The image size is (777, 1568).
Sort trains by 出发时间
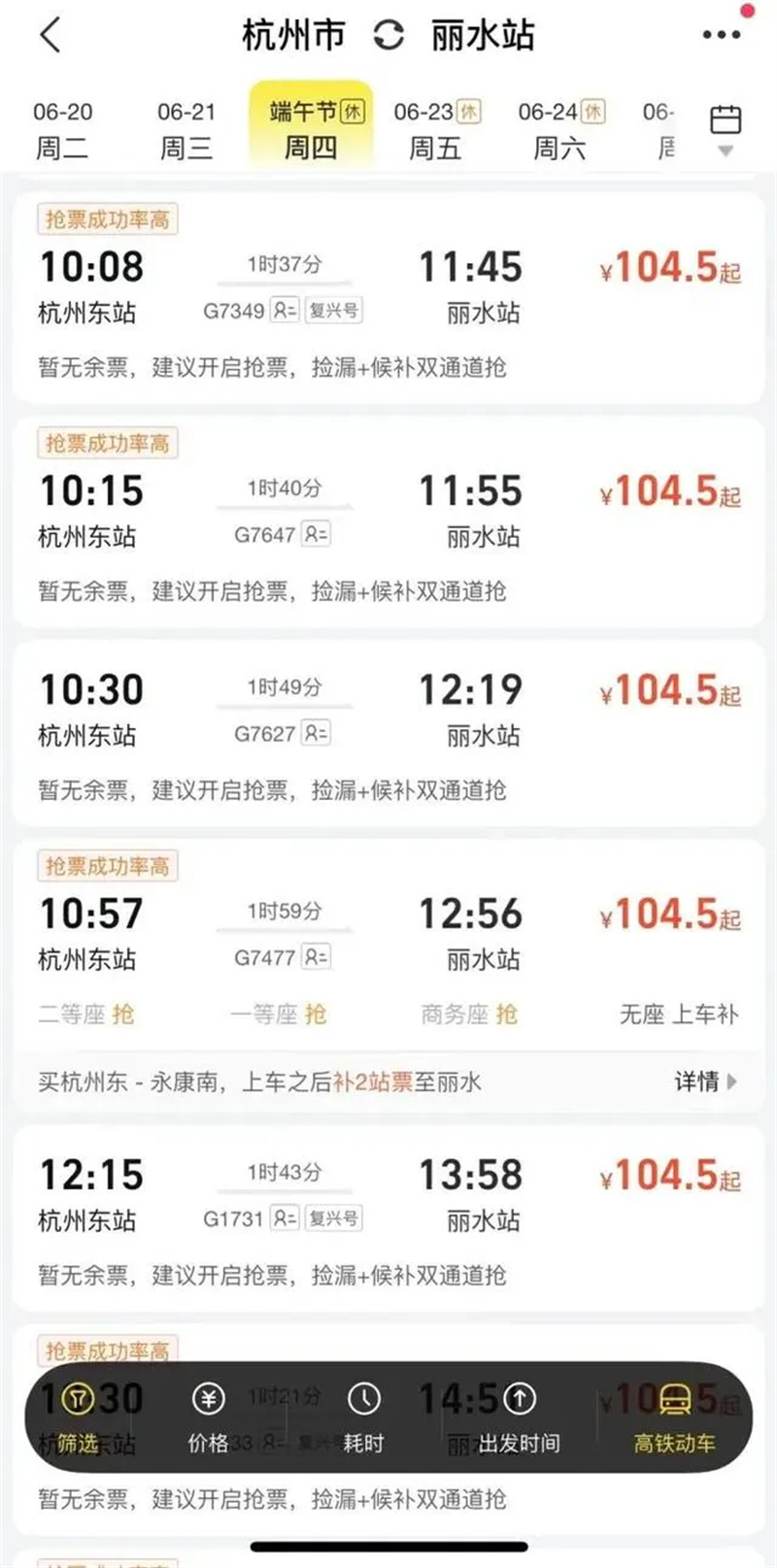click(x=520, y=1418)
